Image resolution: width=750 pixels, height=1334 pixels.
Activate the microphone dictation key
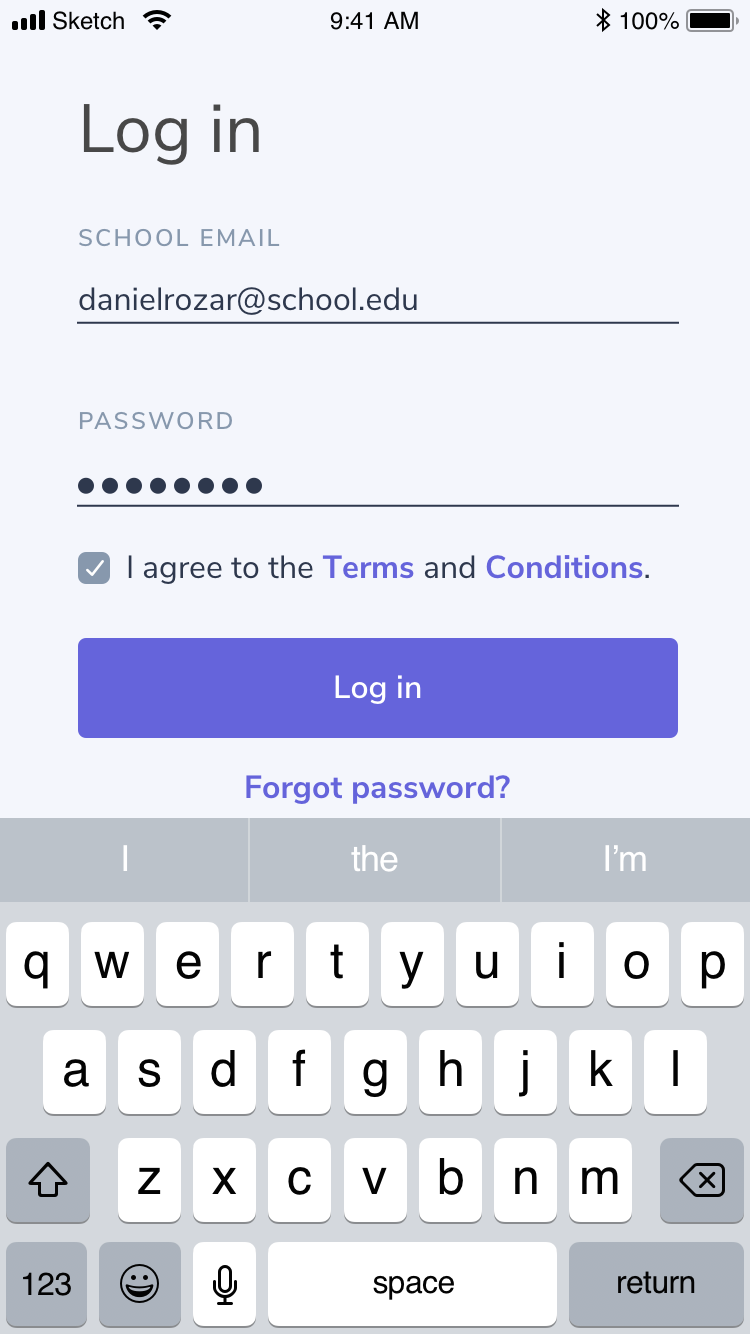coord(224,1283)
